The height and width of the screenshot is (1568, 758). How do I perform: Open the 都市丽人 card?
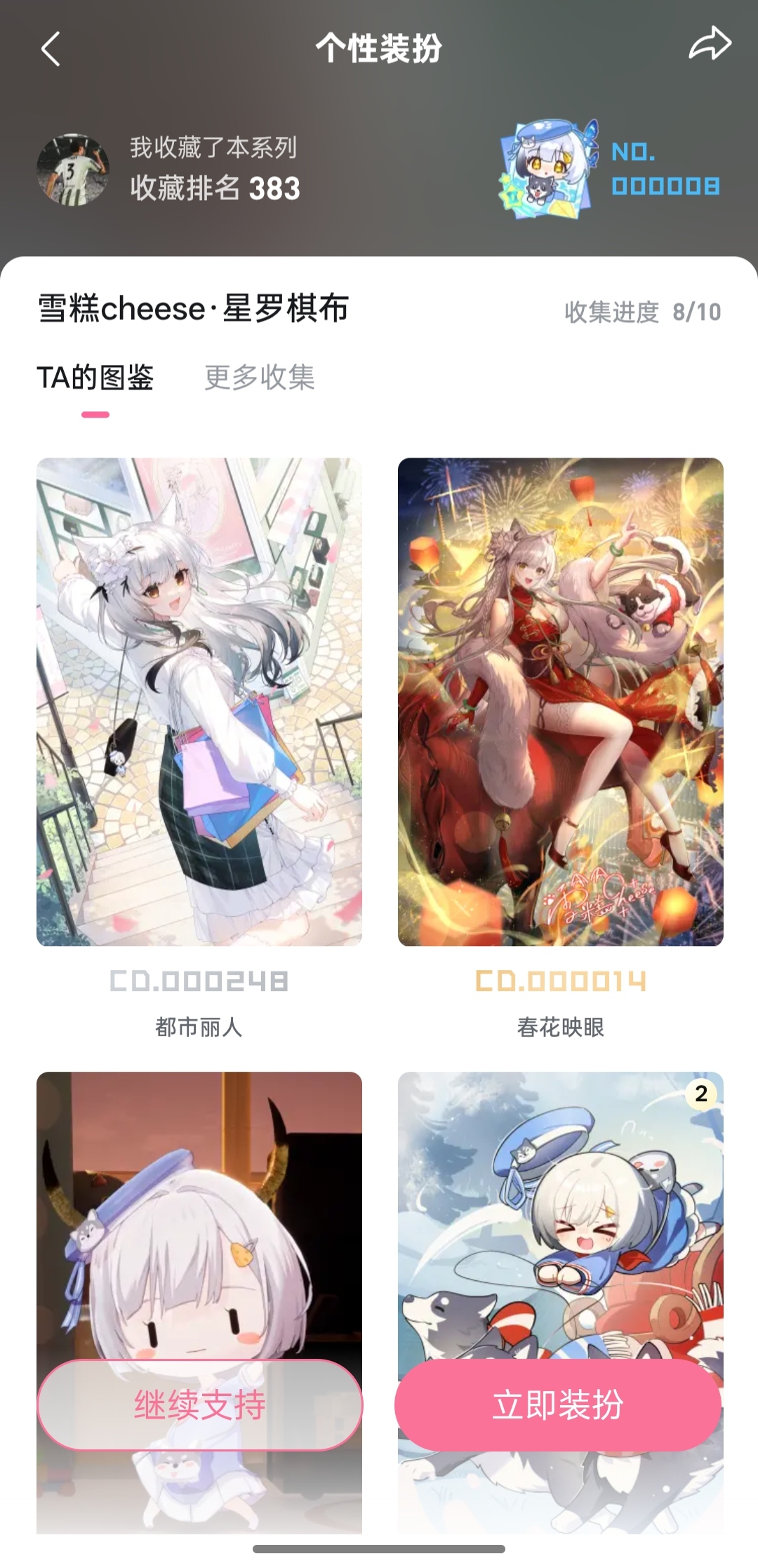[x=199, y=702]
